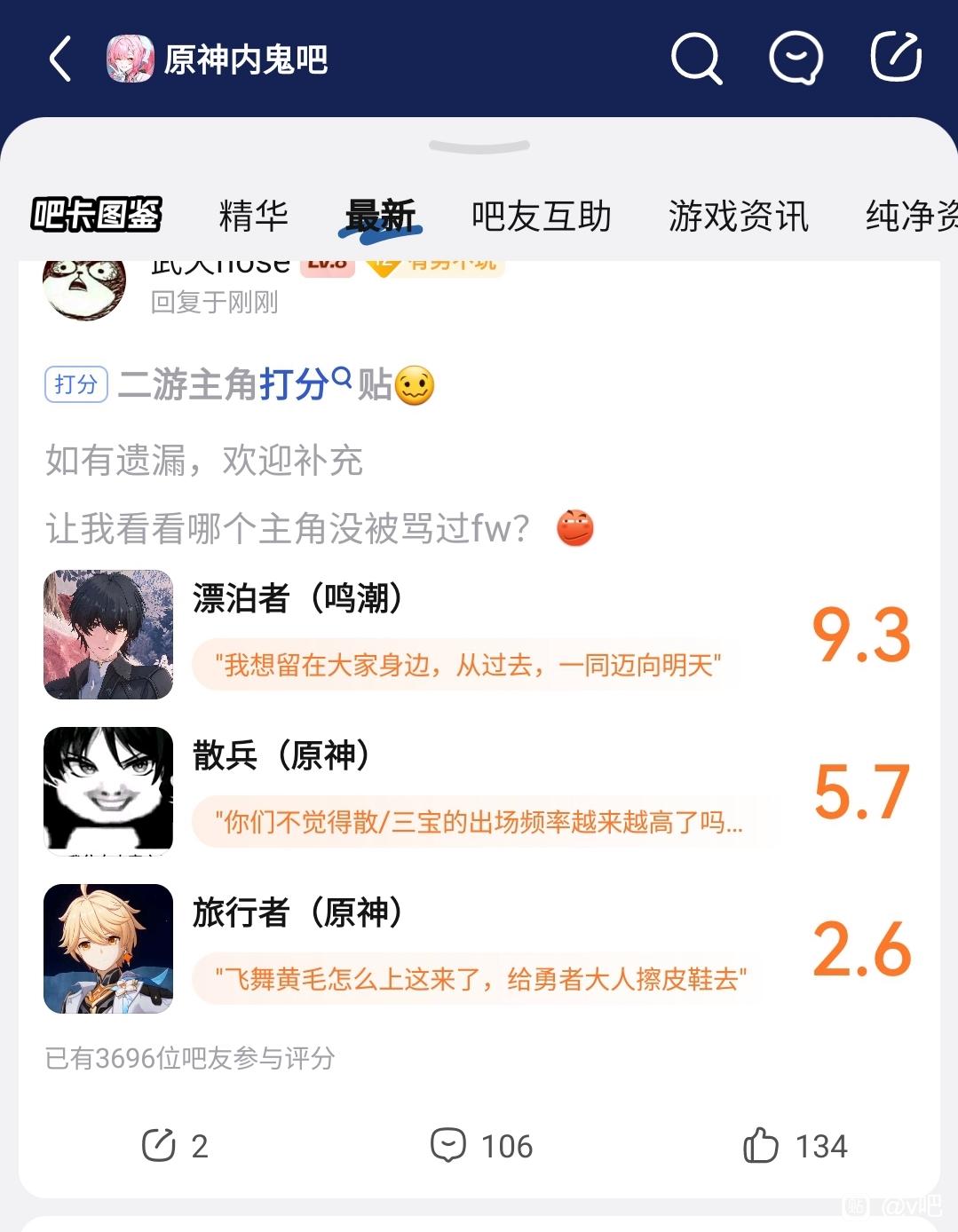This screenshot has width=958, height=1232.
Task: Open the messages chat icon
Action: 795,59
